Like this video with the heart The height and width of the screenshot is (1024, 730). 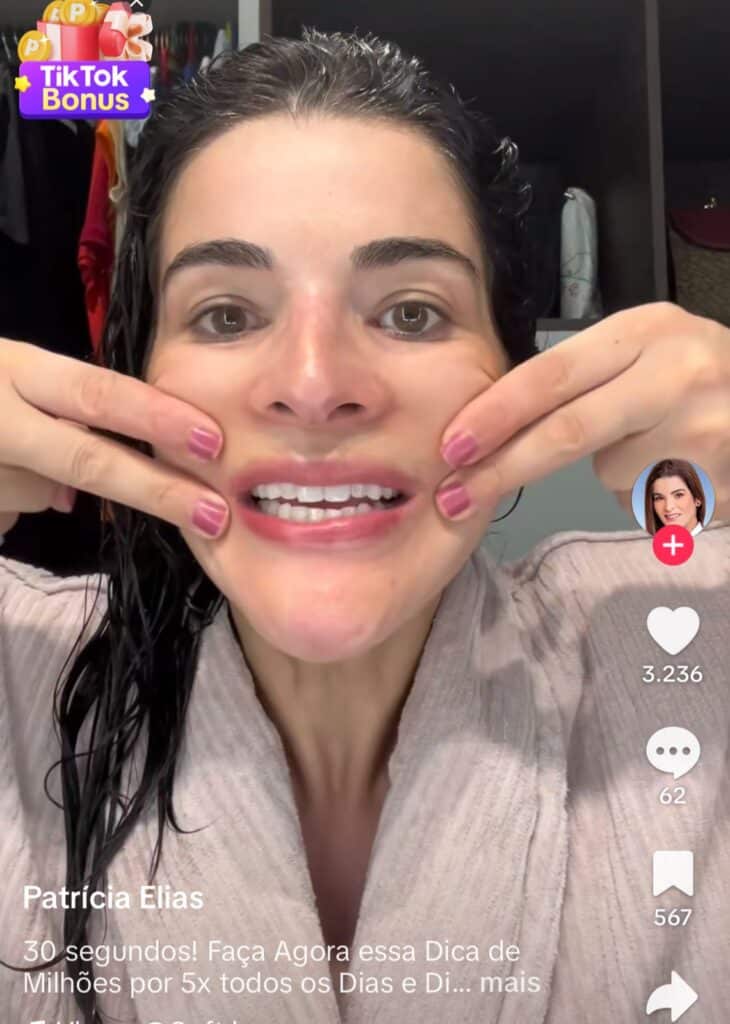coord(673,631)
